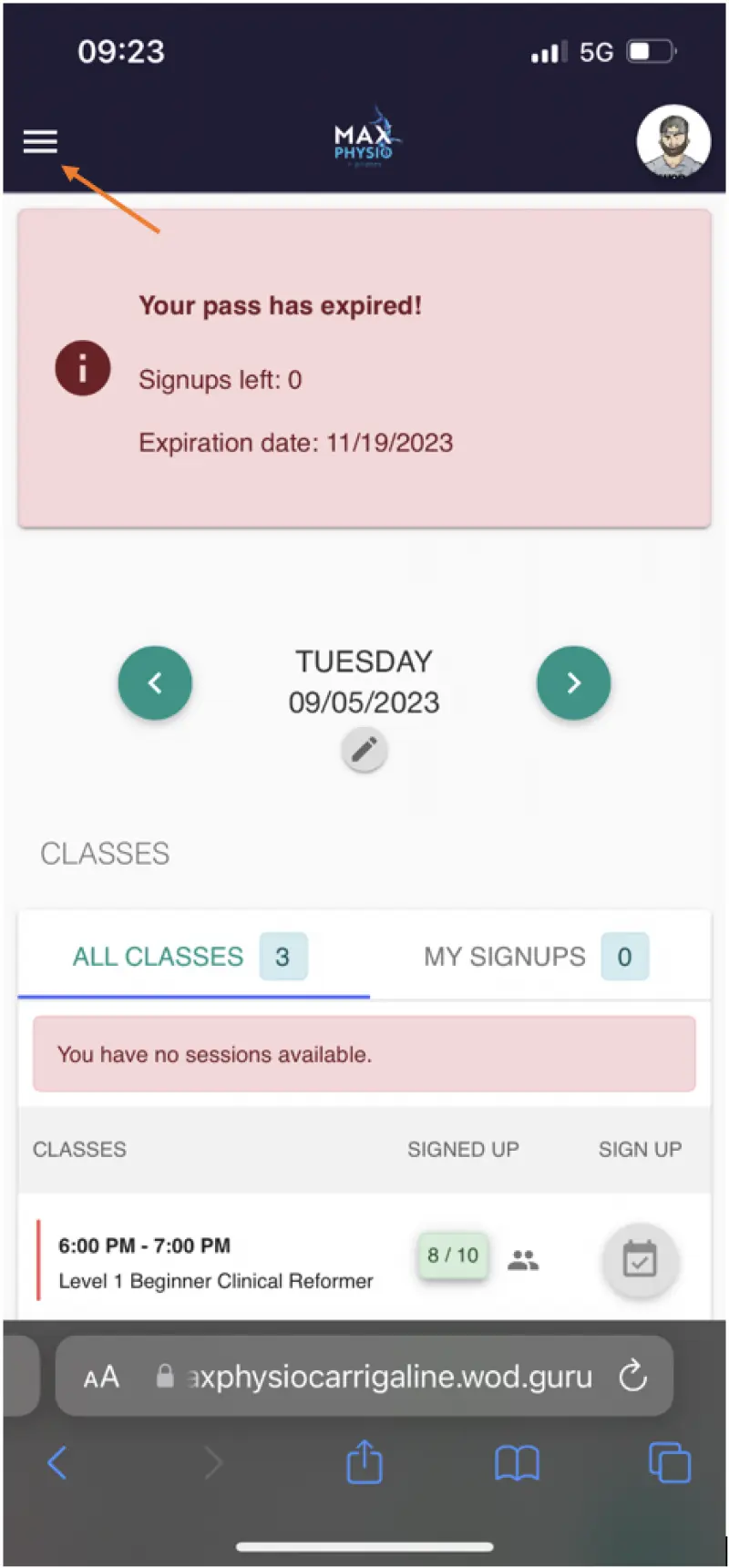Tap the Safari address bar
This screenshot has width=729, height=1568.
tap(364, 1376)
